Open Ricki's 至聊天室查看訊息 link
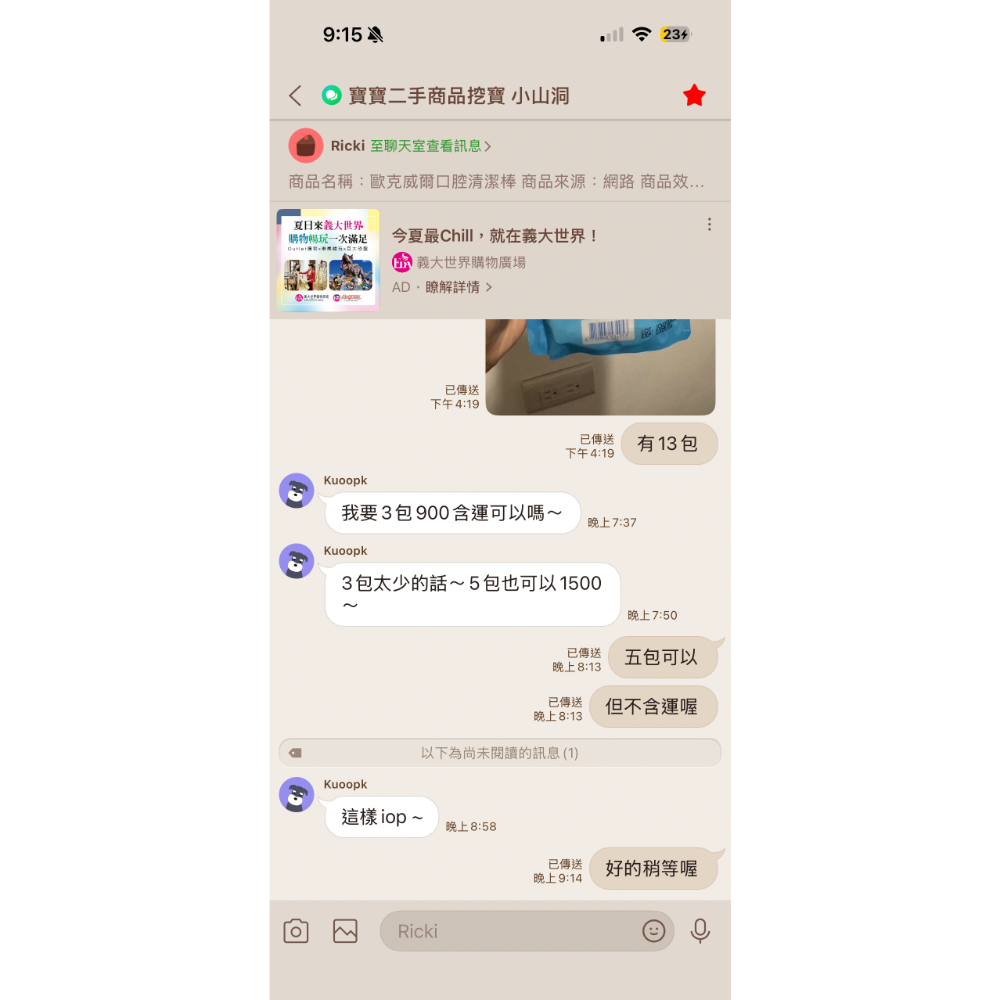1000x1000 pixels. click(430, 146)
